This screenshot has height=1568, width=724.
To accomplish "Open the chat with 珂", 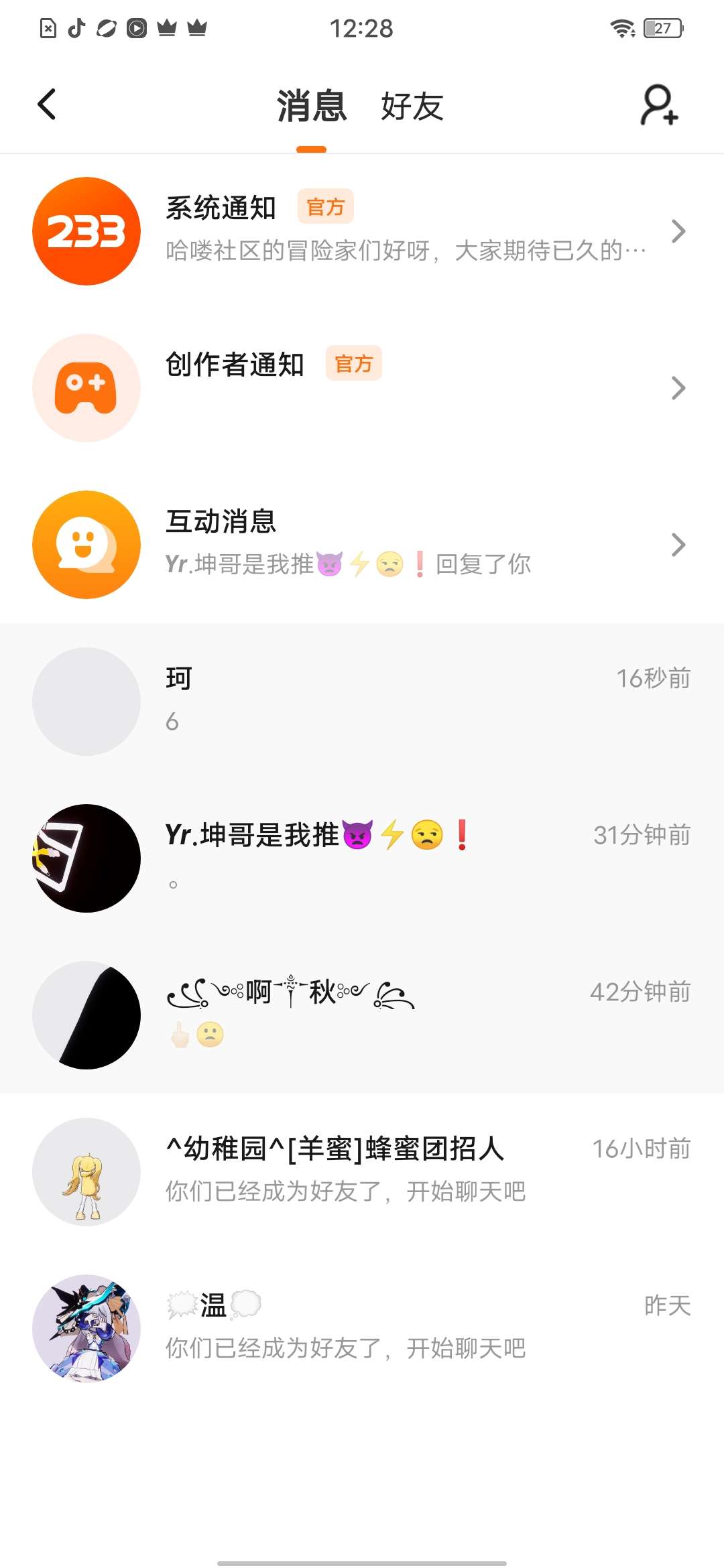I will 362,702.
